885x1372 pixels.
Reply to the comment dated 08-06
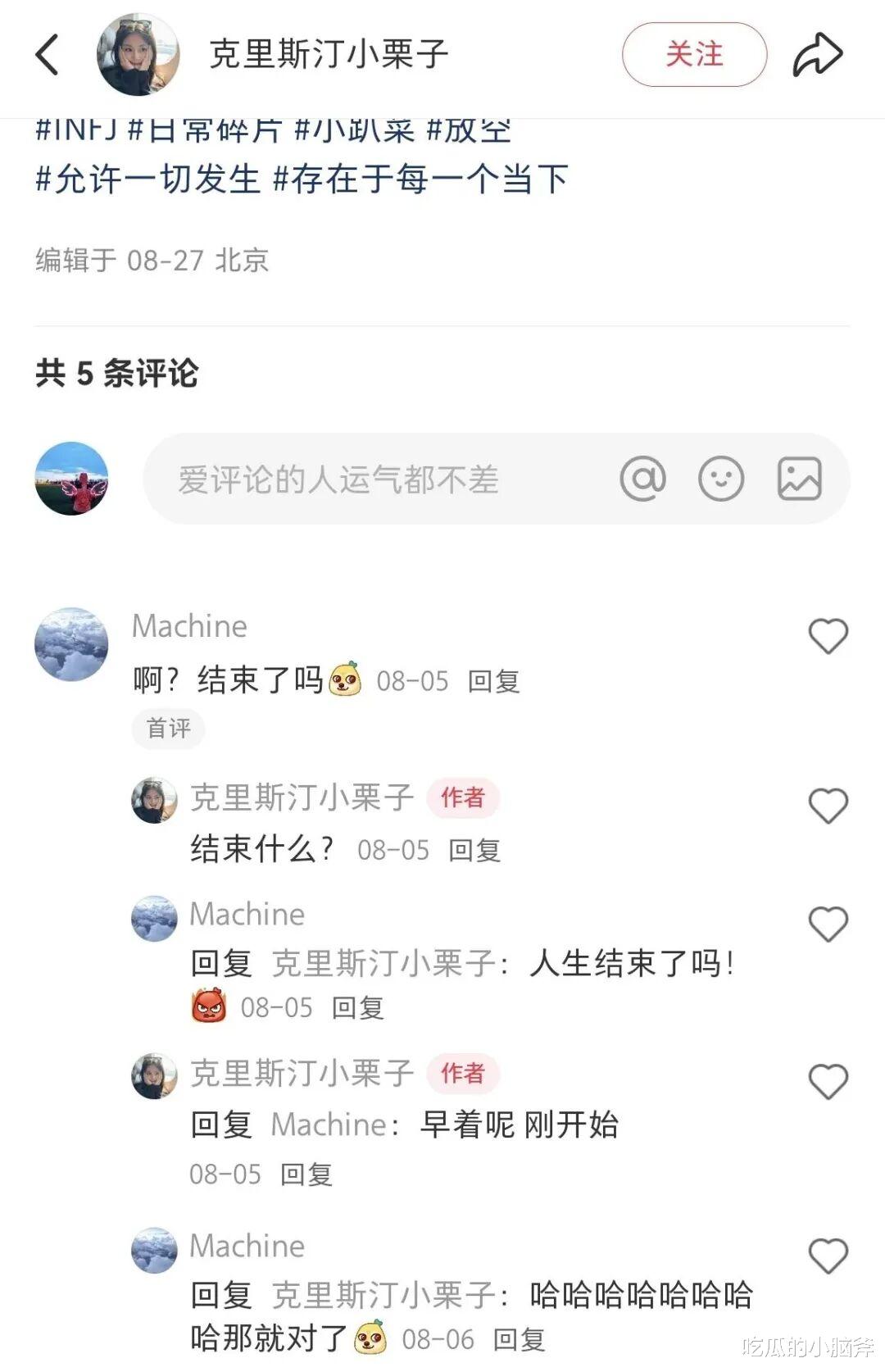click(x=519, y=1340)
